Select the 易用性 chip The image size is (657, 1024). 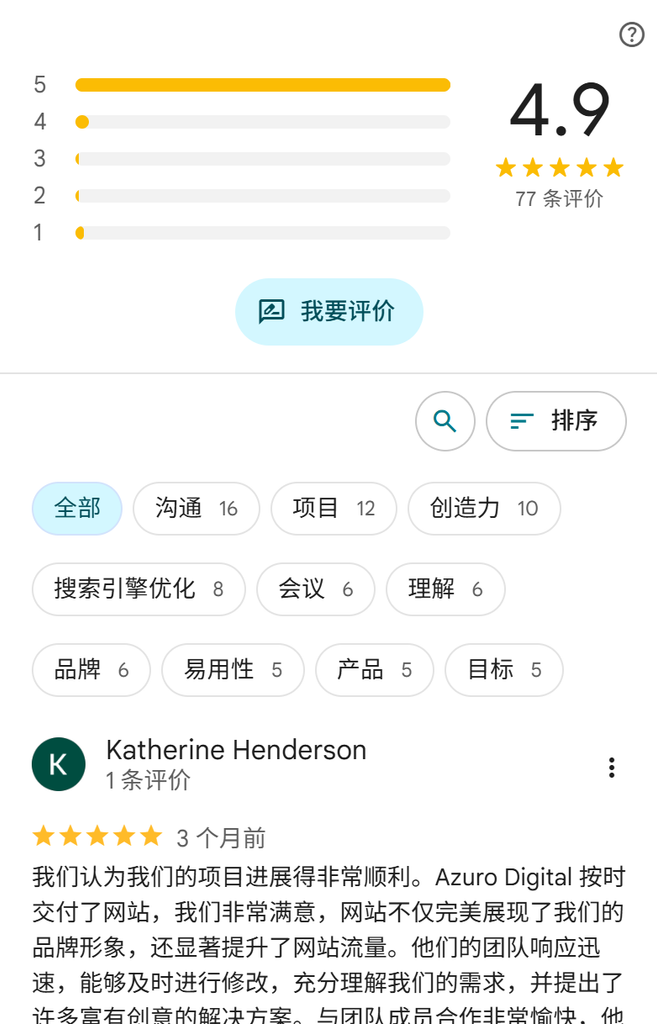[233, 670]
